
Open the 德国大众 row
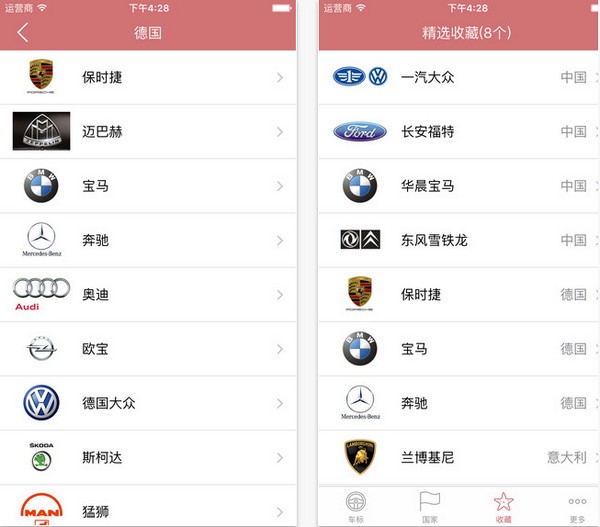pyautogui.click(x=148, y=403)
